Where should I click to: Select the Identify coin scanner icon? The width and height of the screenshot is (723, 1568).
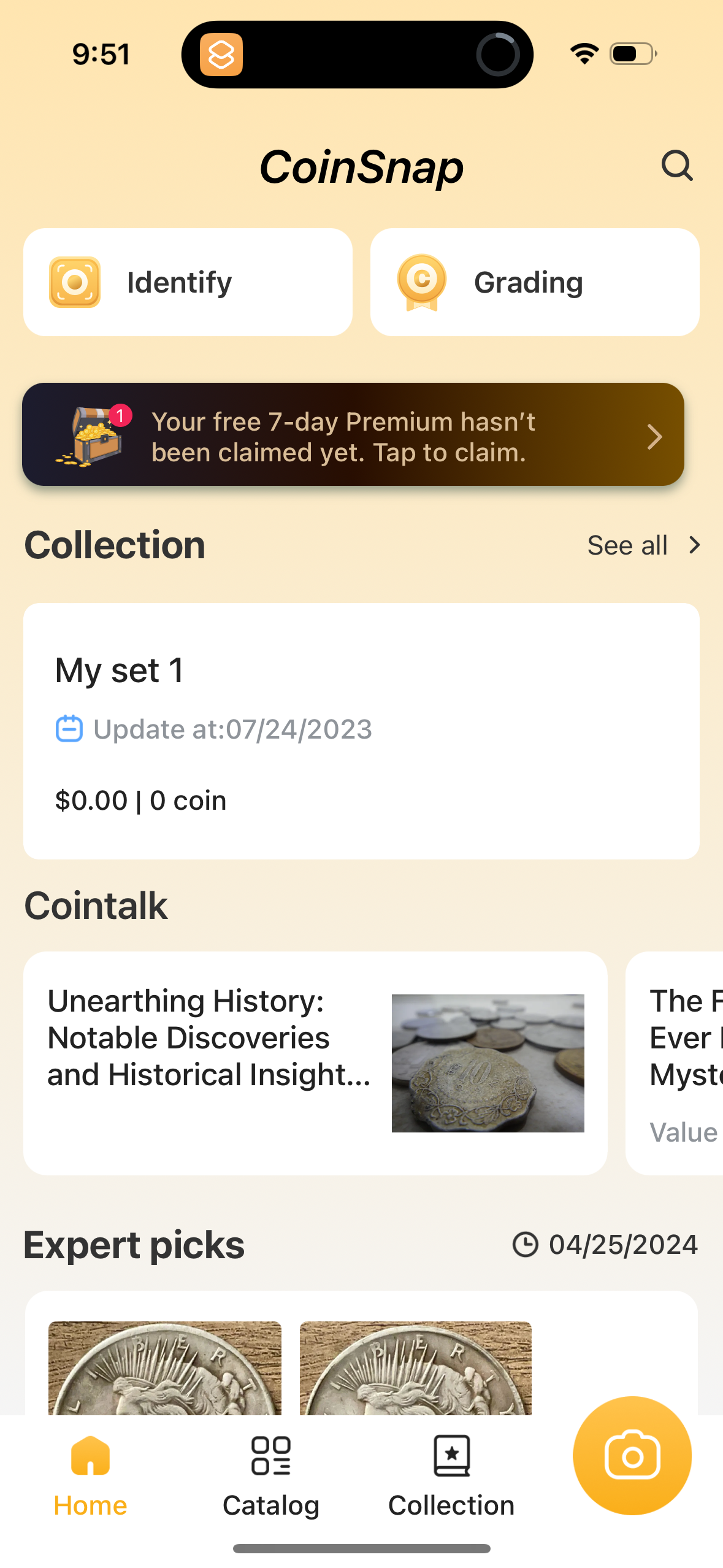[75, 282]
